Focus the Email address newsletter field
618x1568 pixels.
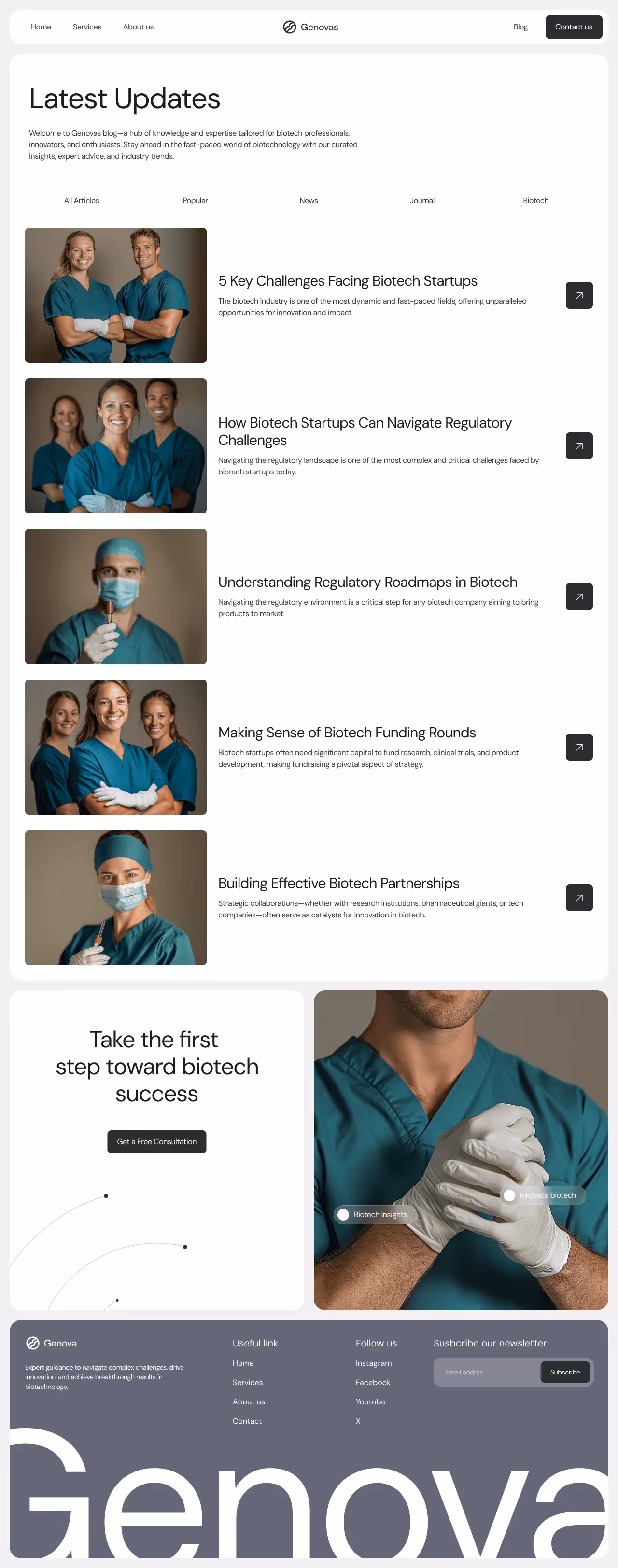click(x=487, y=1372)
